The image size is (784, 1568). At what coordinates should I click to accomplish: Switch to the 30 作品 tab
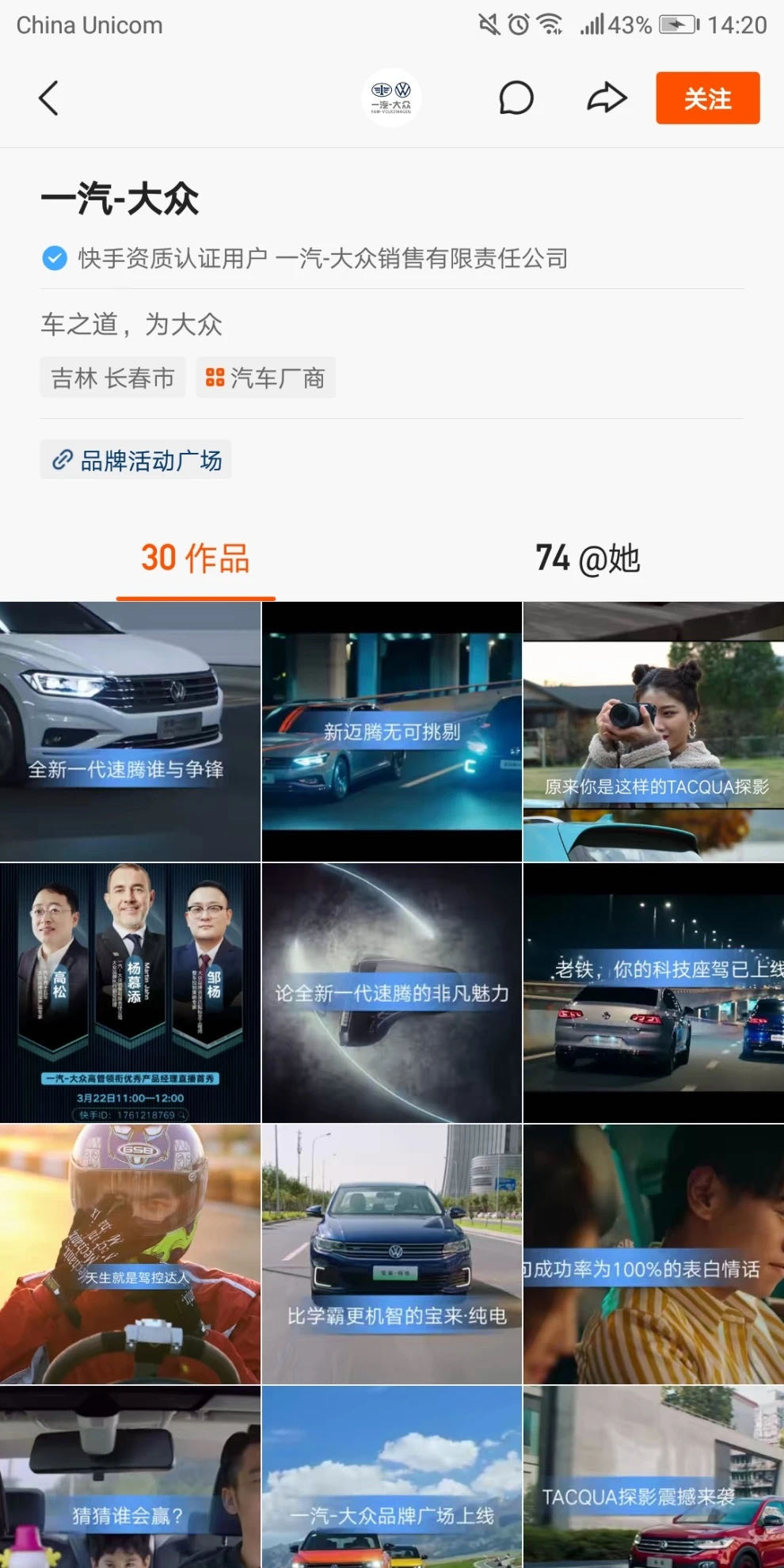(x=196, y=558)
